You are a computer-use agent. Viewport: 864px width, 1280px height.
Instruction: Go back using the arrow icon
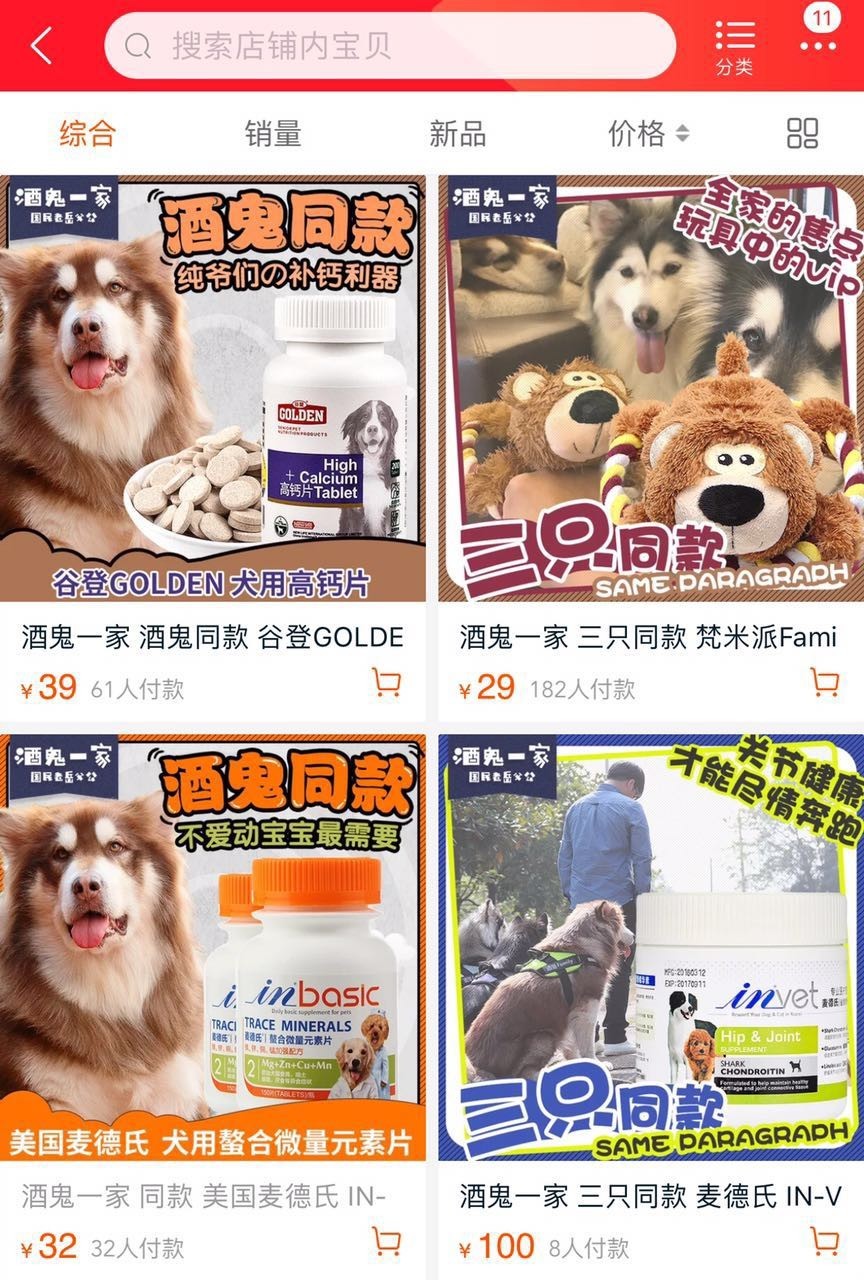point(42,46)
